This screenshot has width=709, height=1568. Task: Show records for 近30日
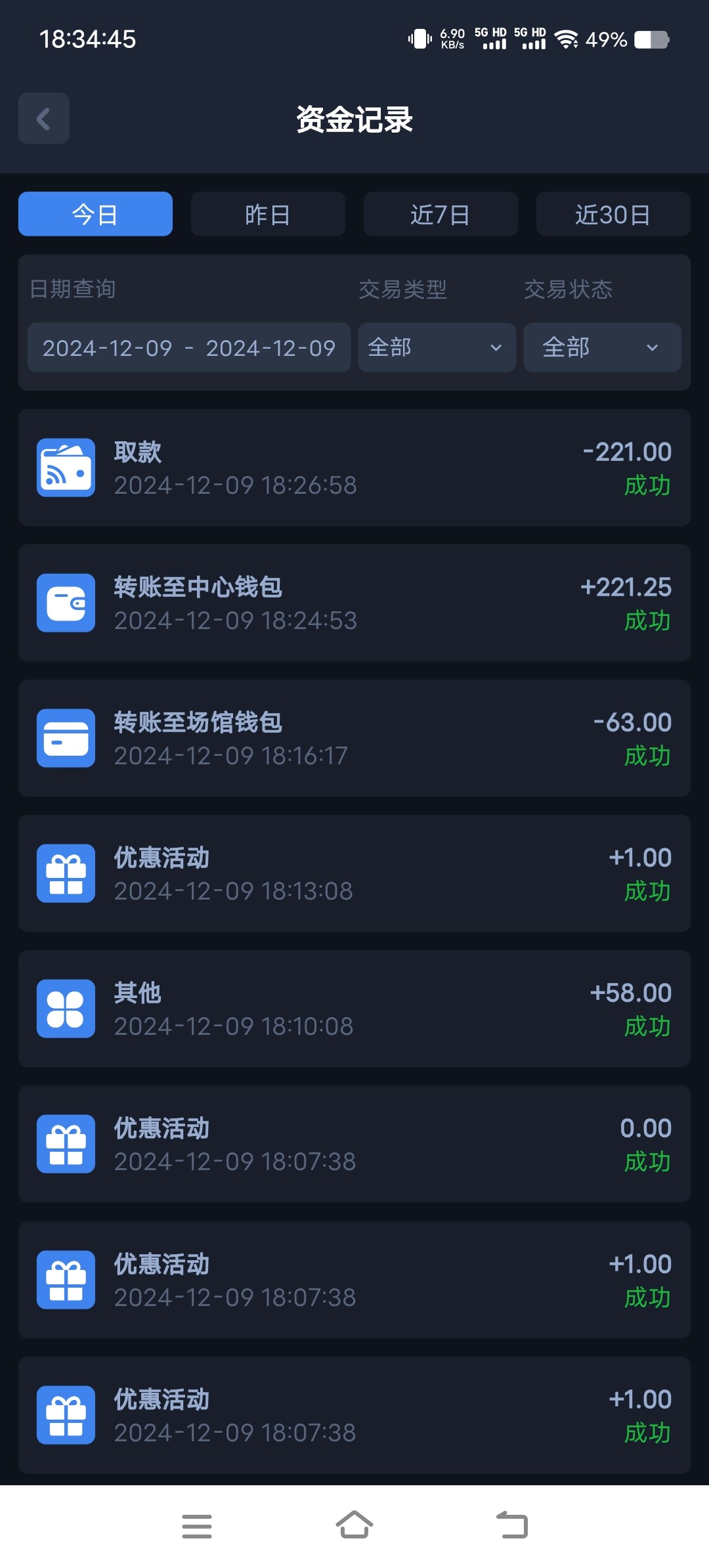click(613, 214)
